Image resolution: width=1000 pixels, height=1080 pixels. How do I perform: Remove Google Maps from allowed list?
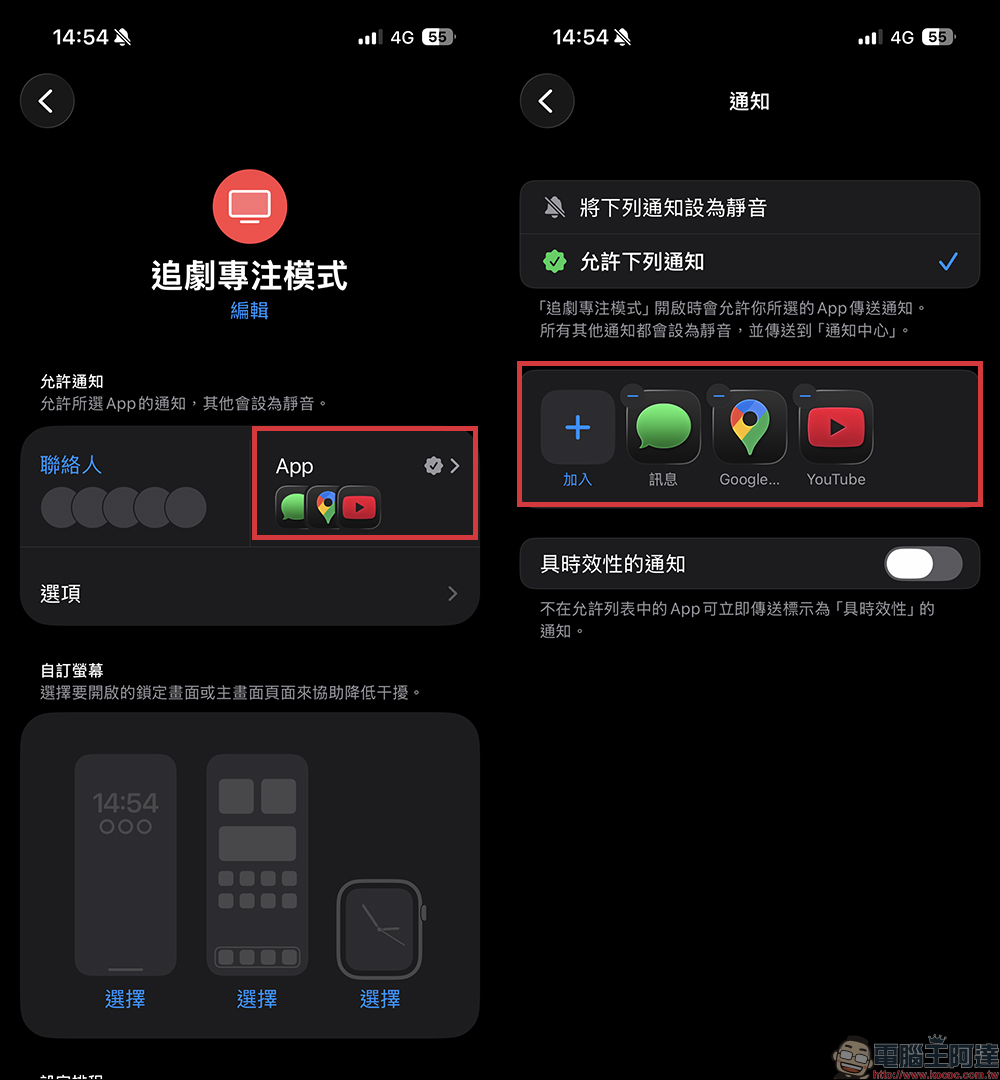719,396
